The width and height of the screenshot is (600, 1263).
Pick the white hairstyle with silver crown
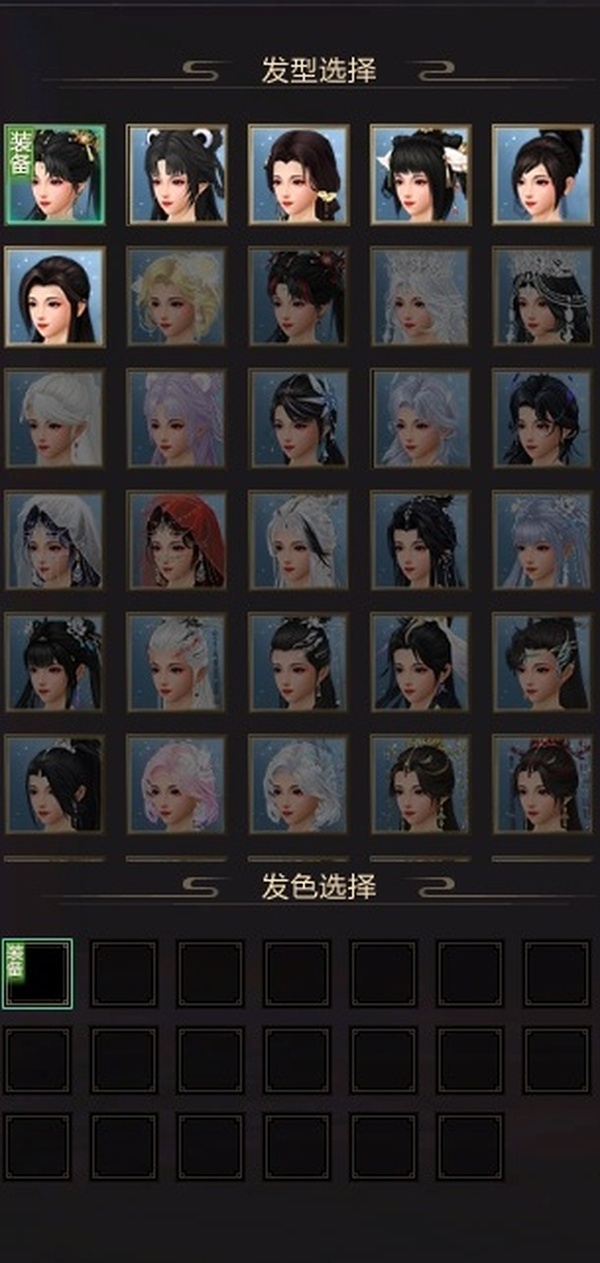(421, 297)
